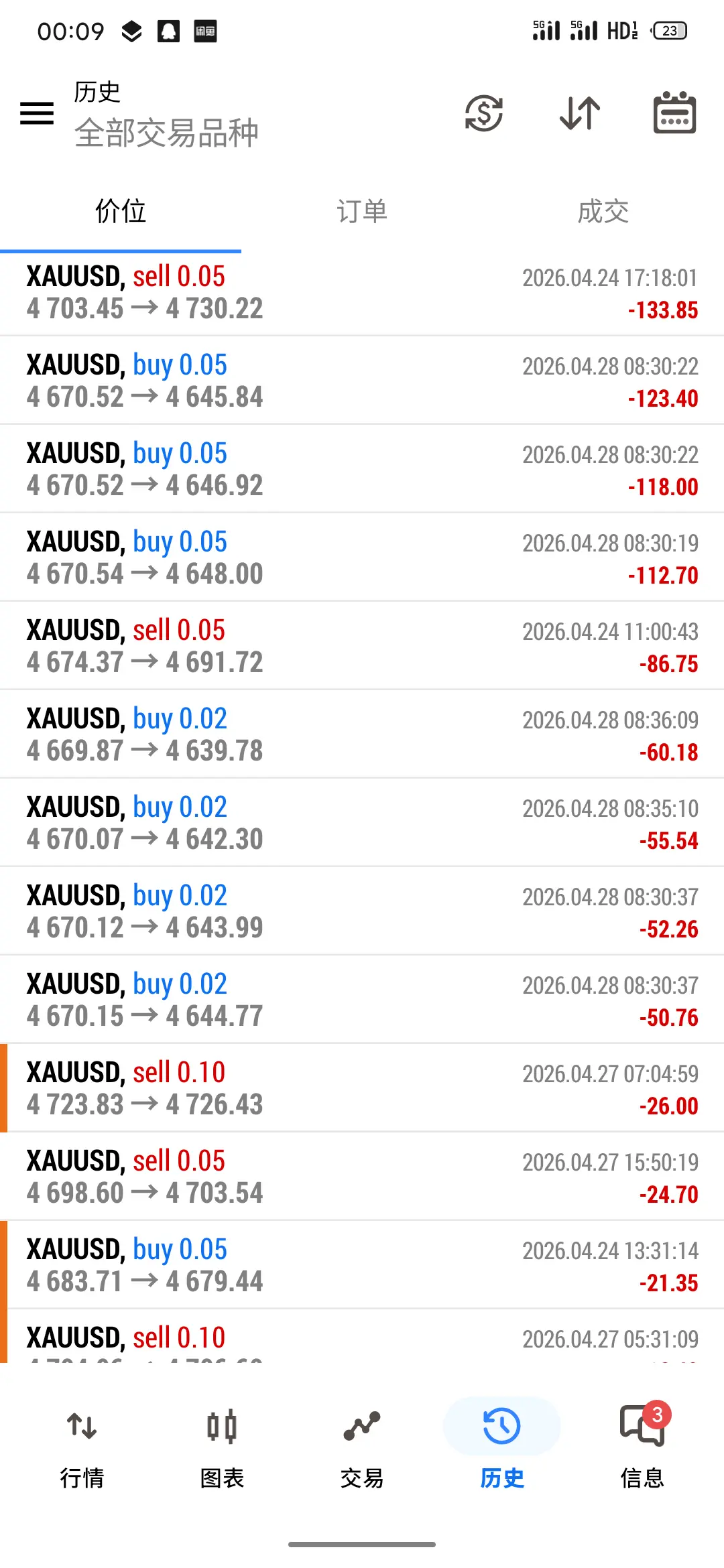The height and width of the screenshot is (1568, 724).
Task: Open the buy 0.05 trade with -21.35 loss
Action: [362, 1265]
